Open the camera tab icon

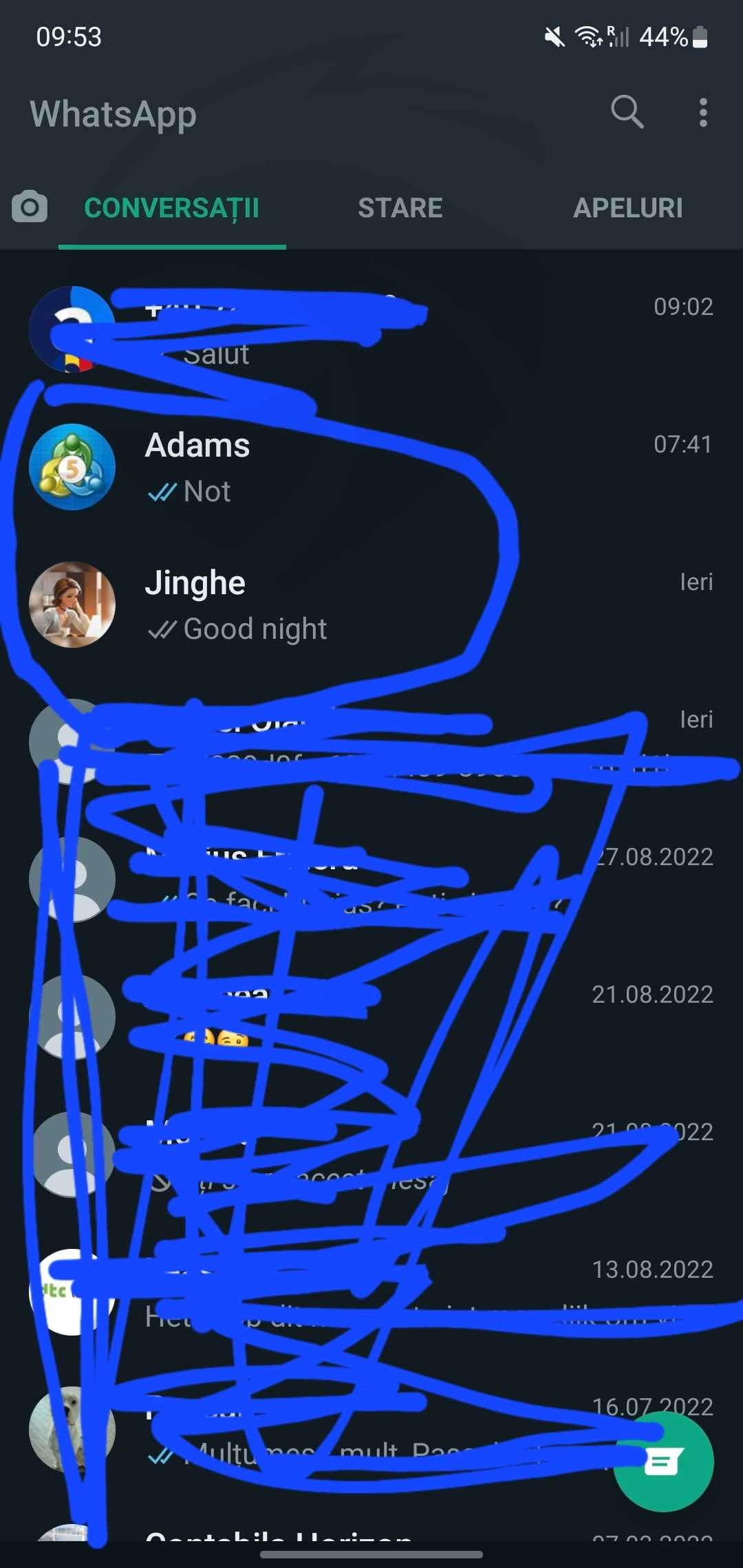tap(30, 207)
